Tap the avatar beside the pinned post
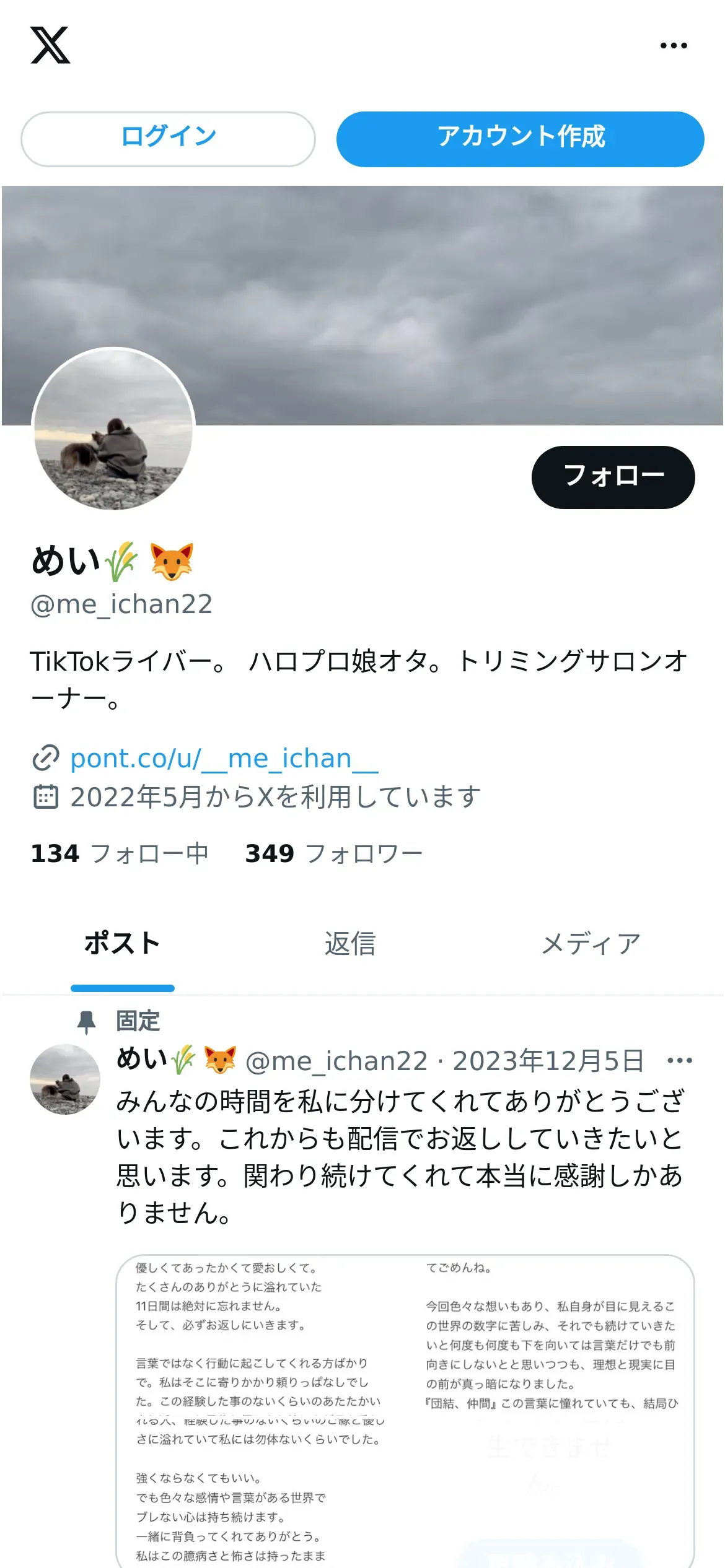The image size is (725, 1568). click(65, 1079)
